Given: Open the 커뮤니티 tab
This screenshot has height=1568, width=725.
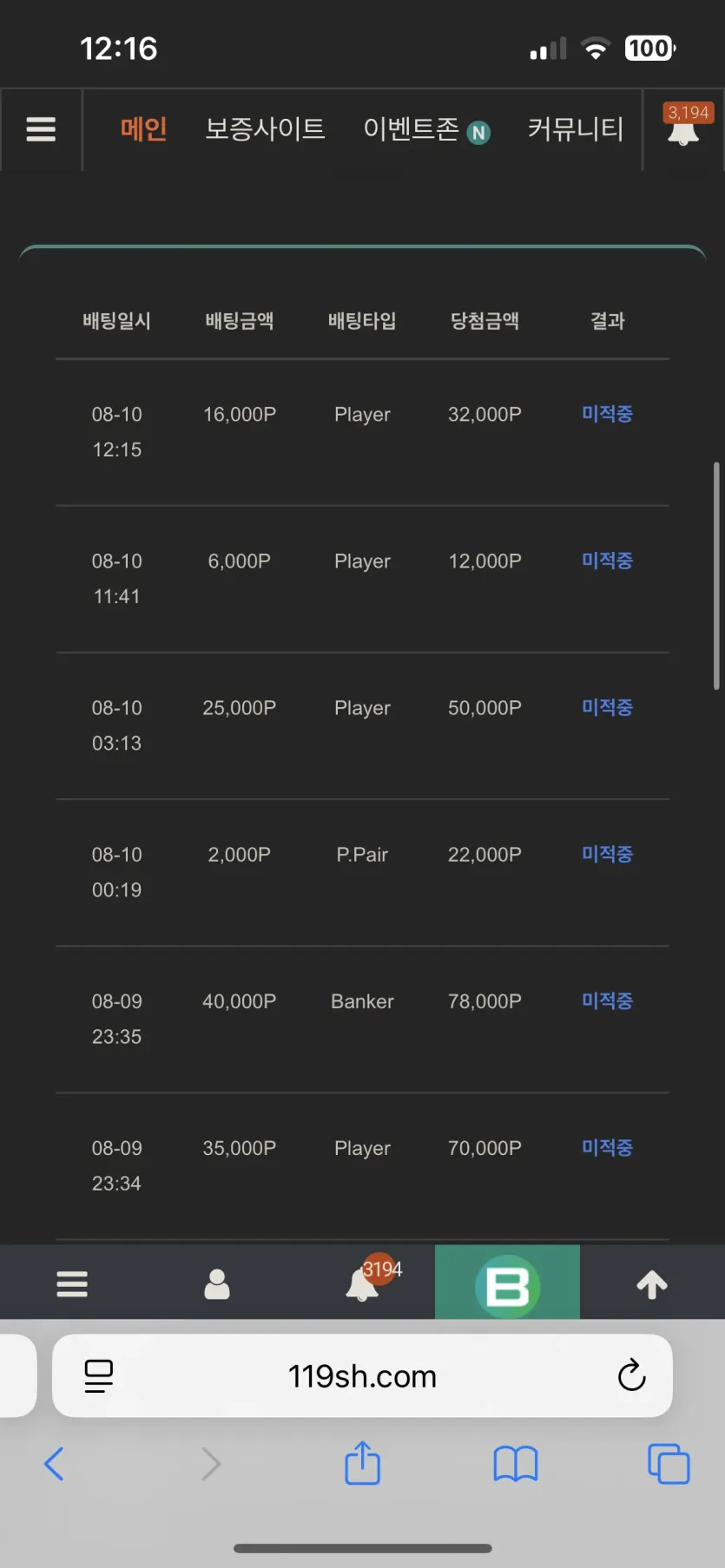Looking at the screenshot, I should (576, 129).
